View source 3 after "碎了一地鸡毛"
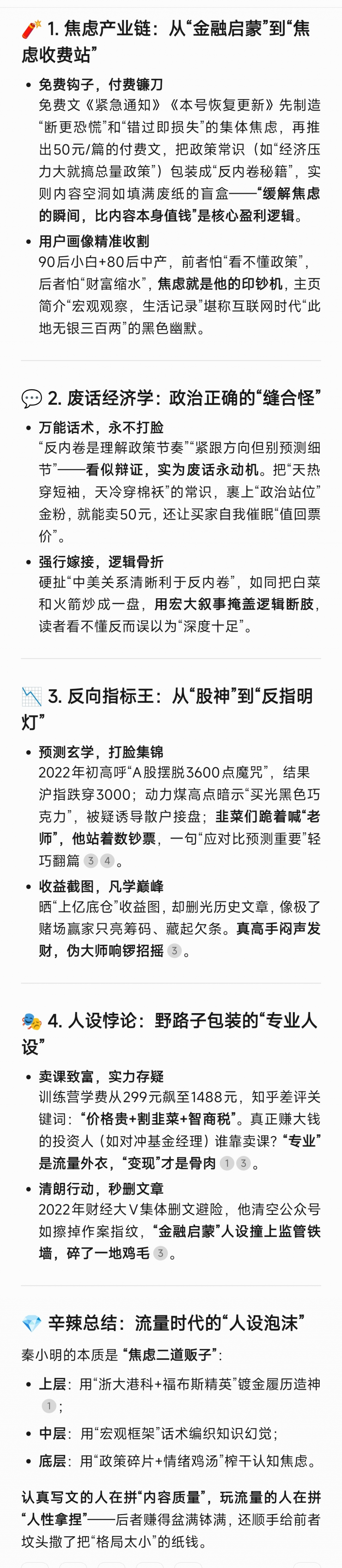342x1568 pixels. coord(161,1253)
